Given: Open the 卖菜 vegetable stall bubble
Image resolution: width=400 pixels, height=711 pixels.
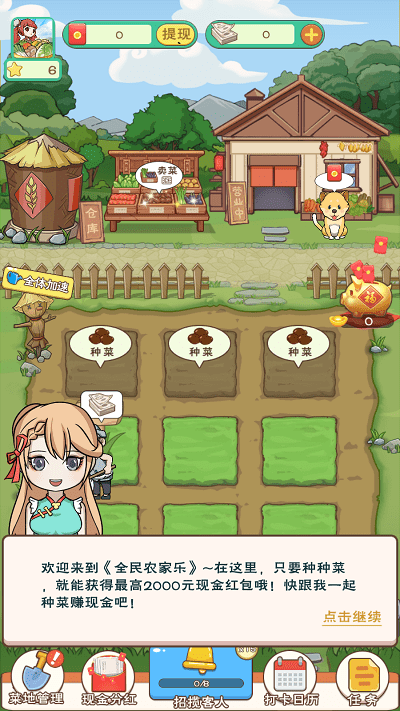Looking at the screenshot, I should pos(159,174).
